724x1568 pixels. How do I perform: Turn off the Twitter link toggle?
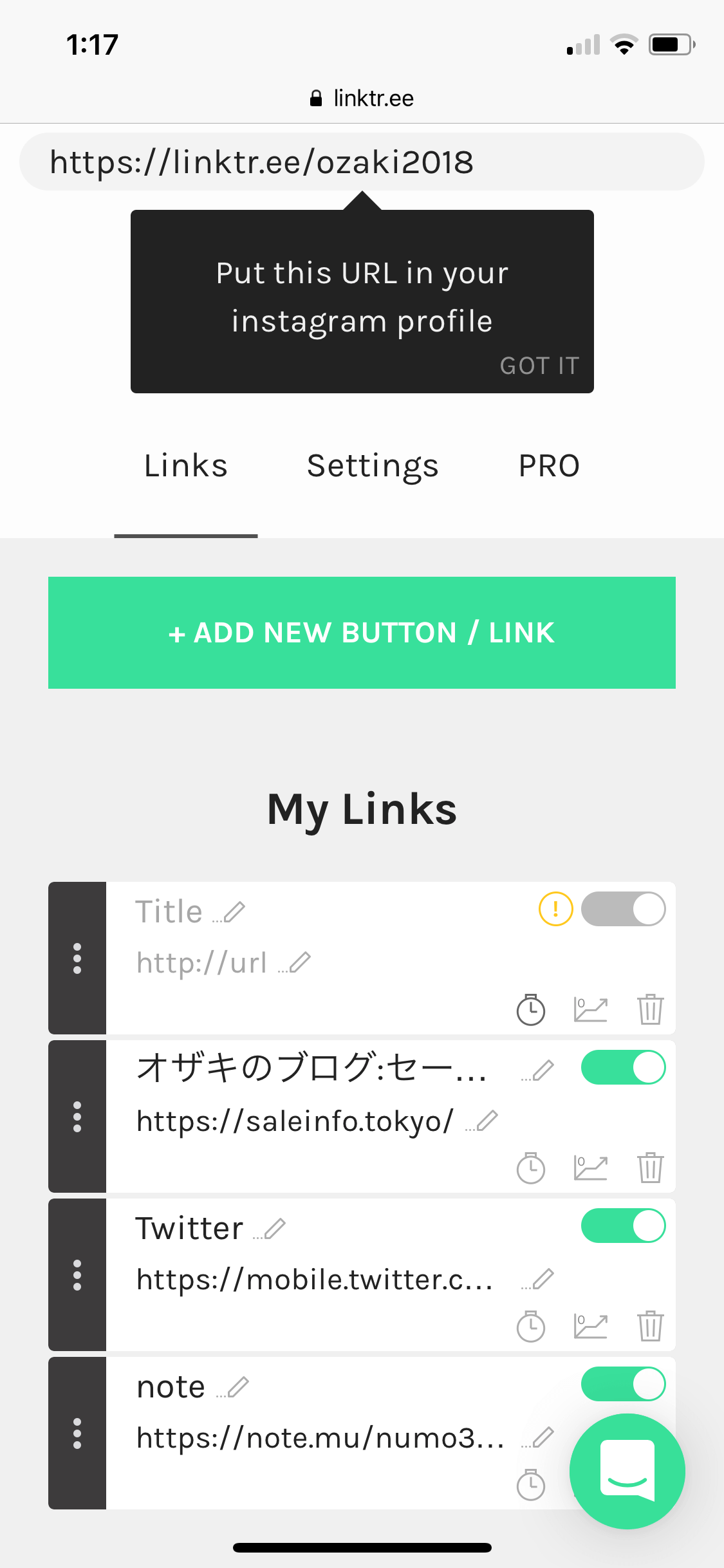coord(623,1226)
